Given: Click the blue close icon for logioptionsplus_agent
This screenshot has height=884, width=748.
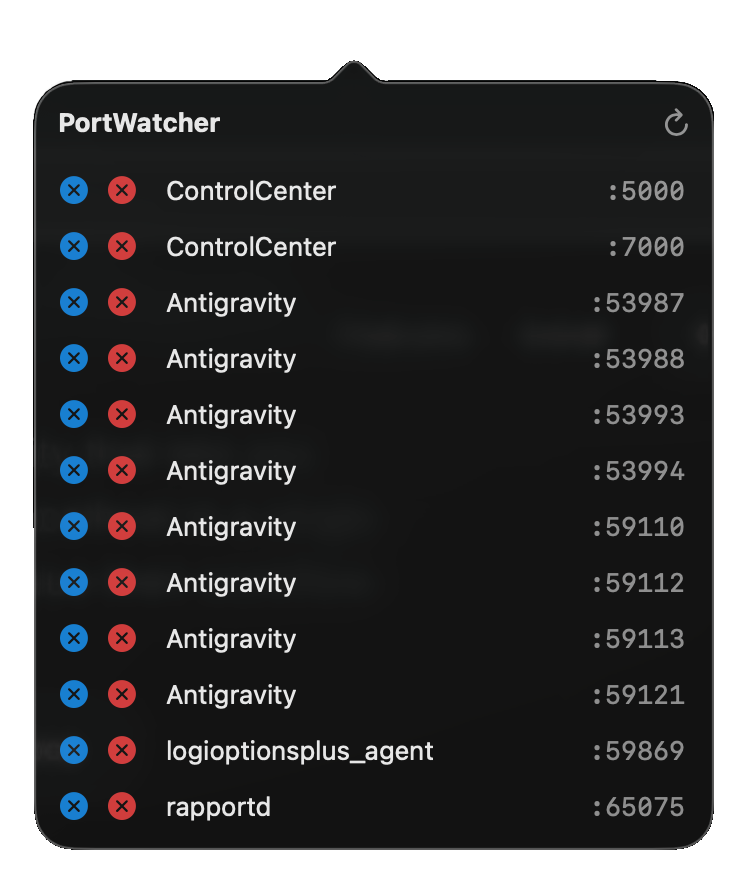Looking at the screenshot, I should tap(73, 750).
